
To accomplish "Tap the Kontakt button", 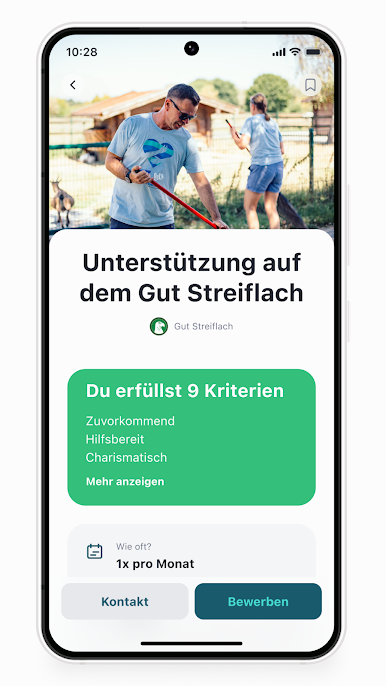I will (x=125, y=601).
